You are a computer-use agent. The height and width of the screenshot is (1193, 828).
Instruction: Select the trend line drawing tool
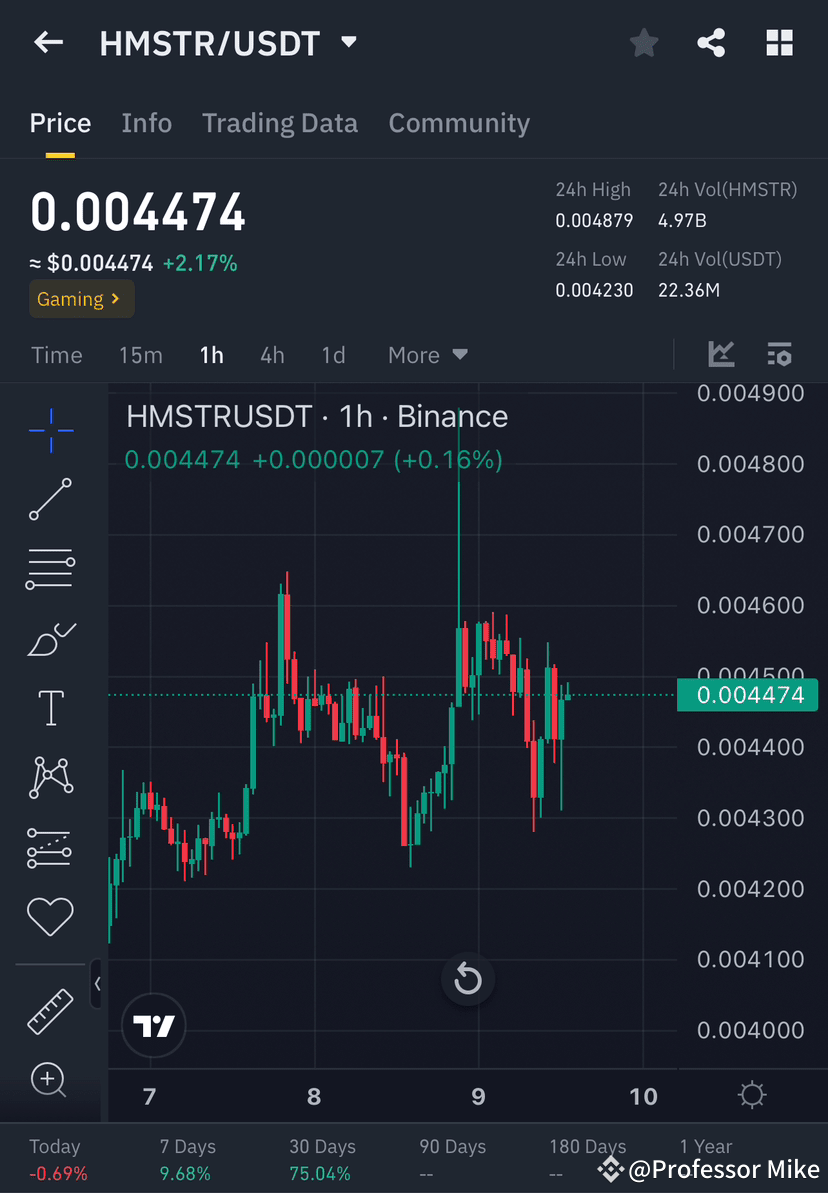[50, 500]
